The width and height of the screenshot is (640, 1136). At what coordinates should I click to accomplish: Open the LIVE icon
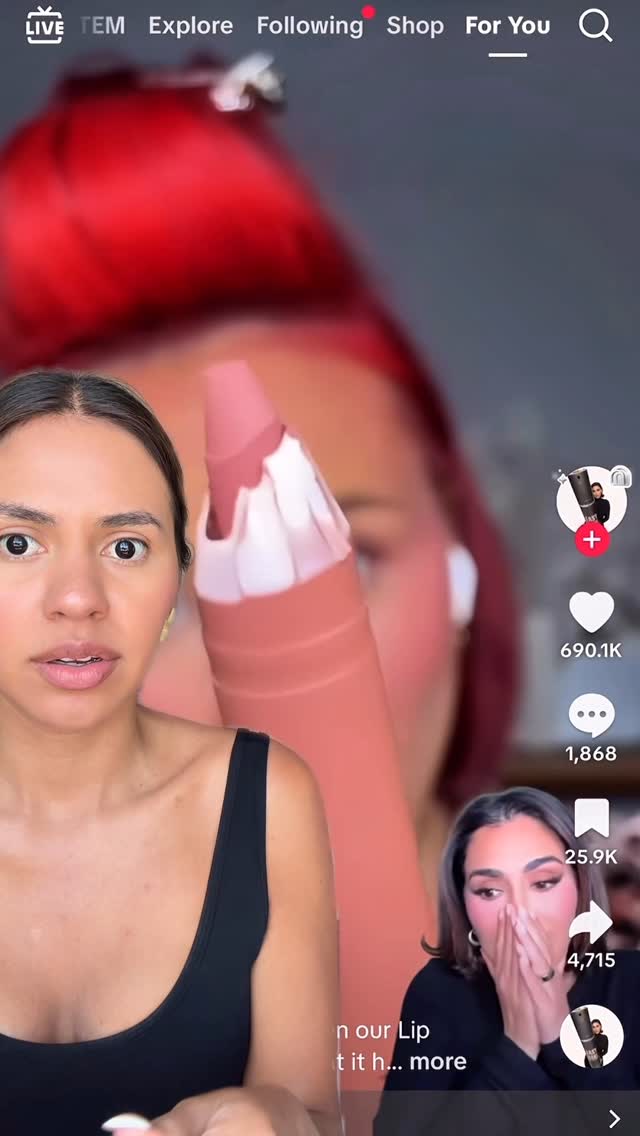click(x=44, y=25)
